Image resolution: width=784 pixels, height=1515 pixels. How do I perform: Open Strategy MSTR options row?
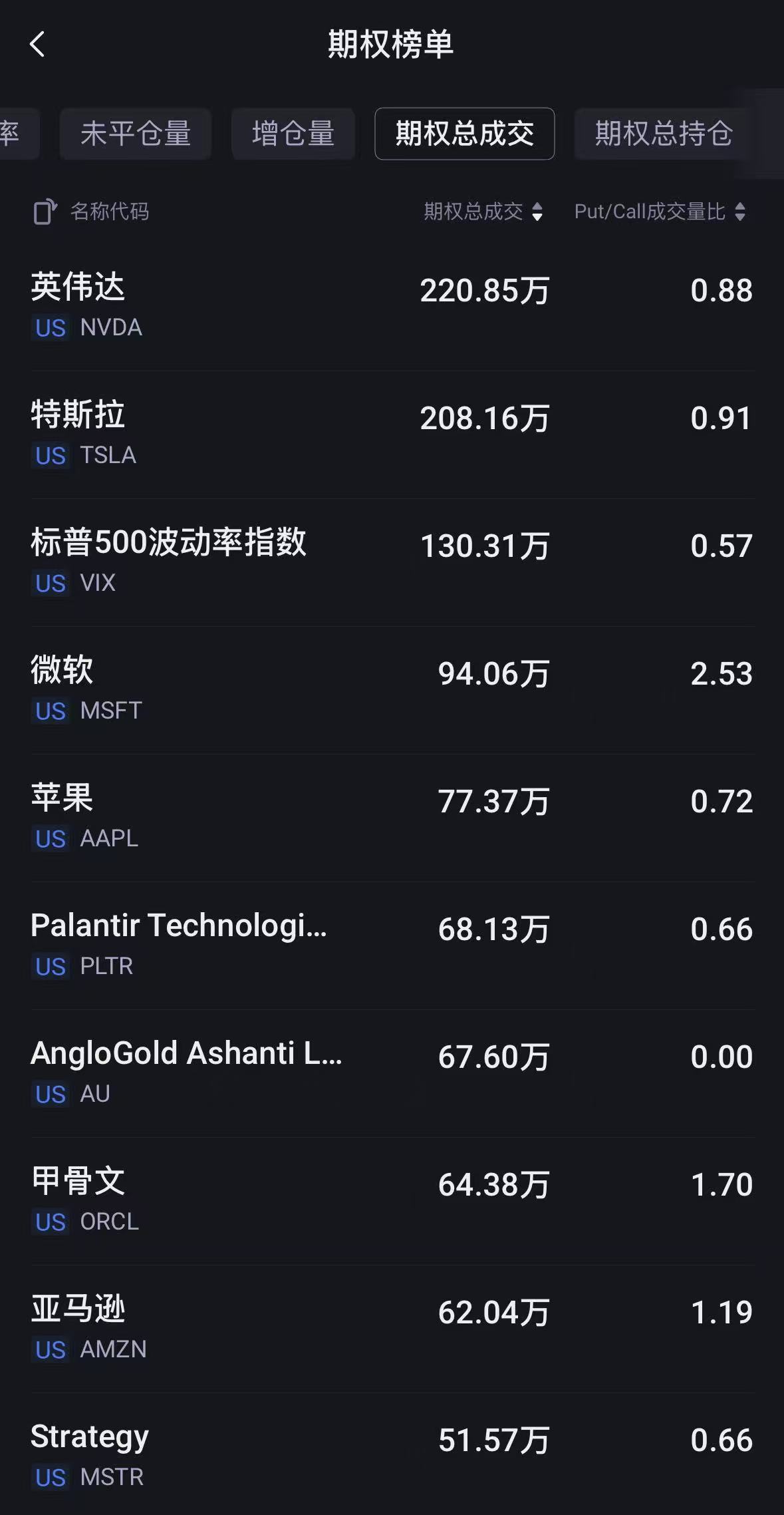392,1456
